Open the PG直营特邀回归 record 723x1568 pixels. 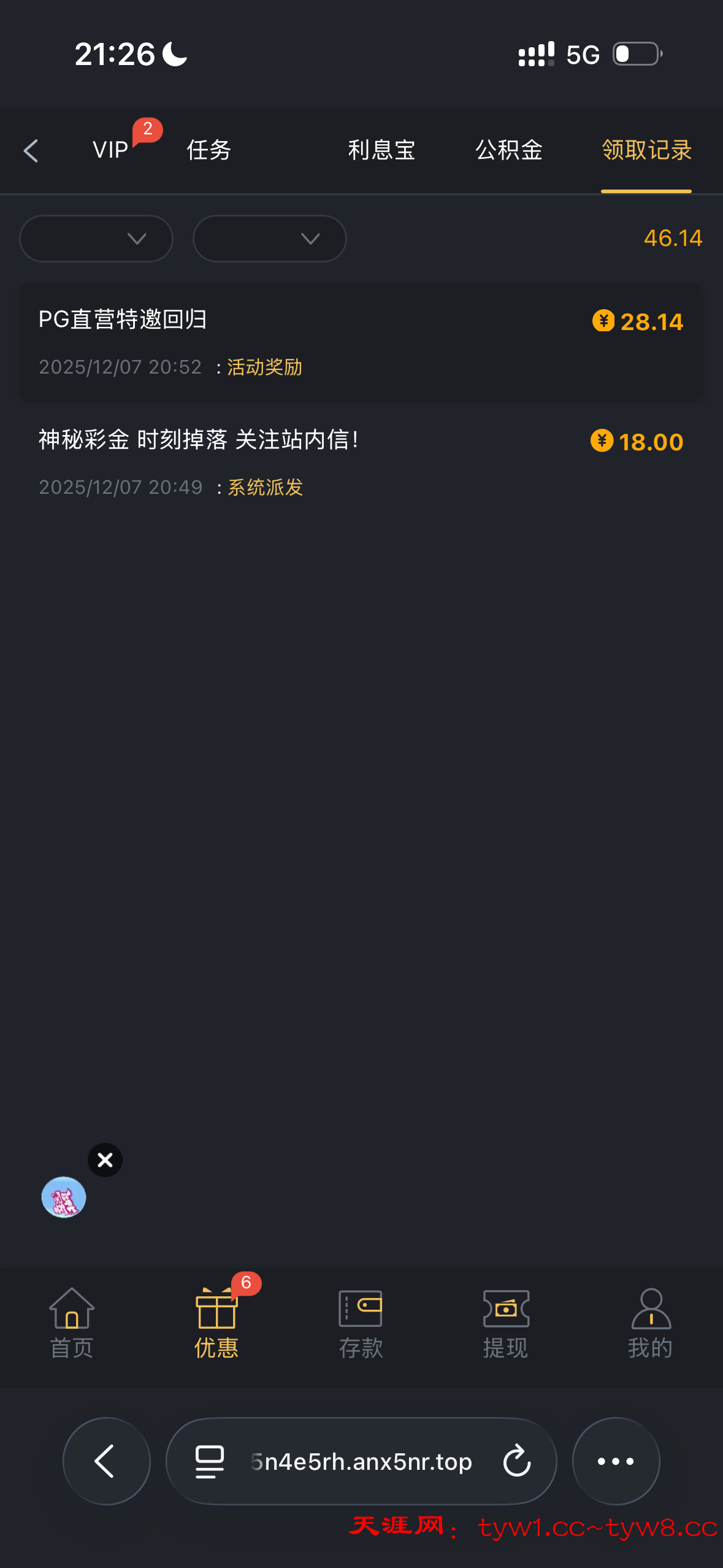pyautogui.click(x=361, y=342)
